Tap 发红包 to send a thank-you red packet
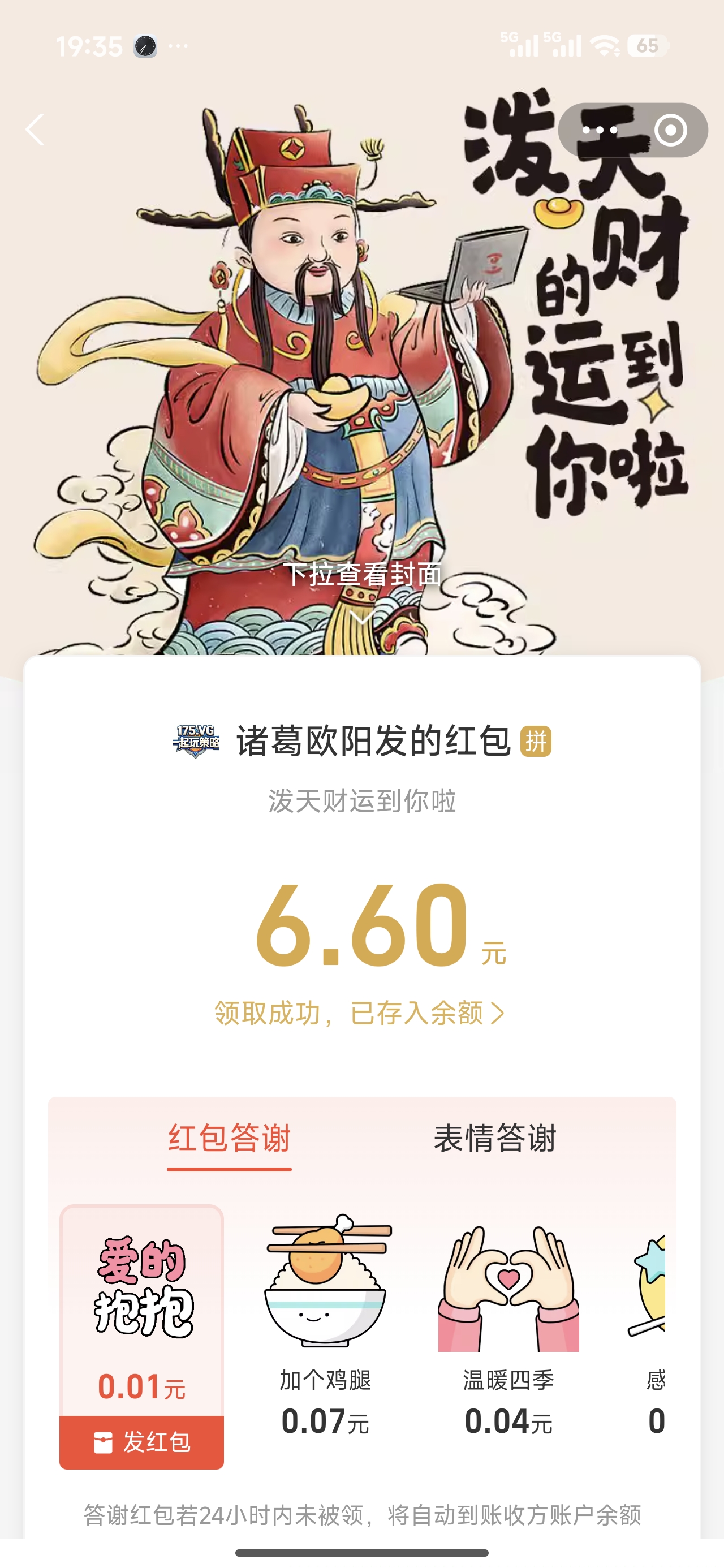724x1568 pixels. [142, 1442]
